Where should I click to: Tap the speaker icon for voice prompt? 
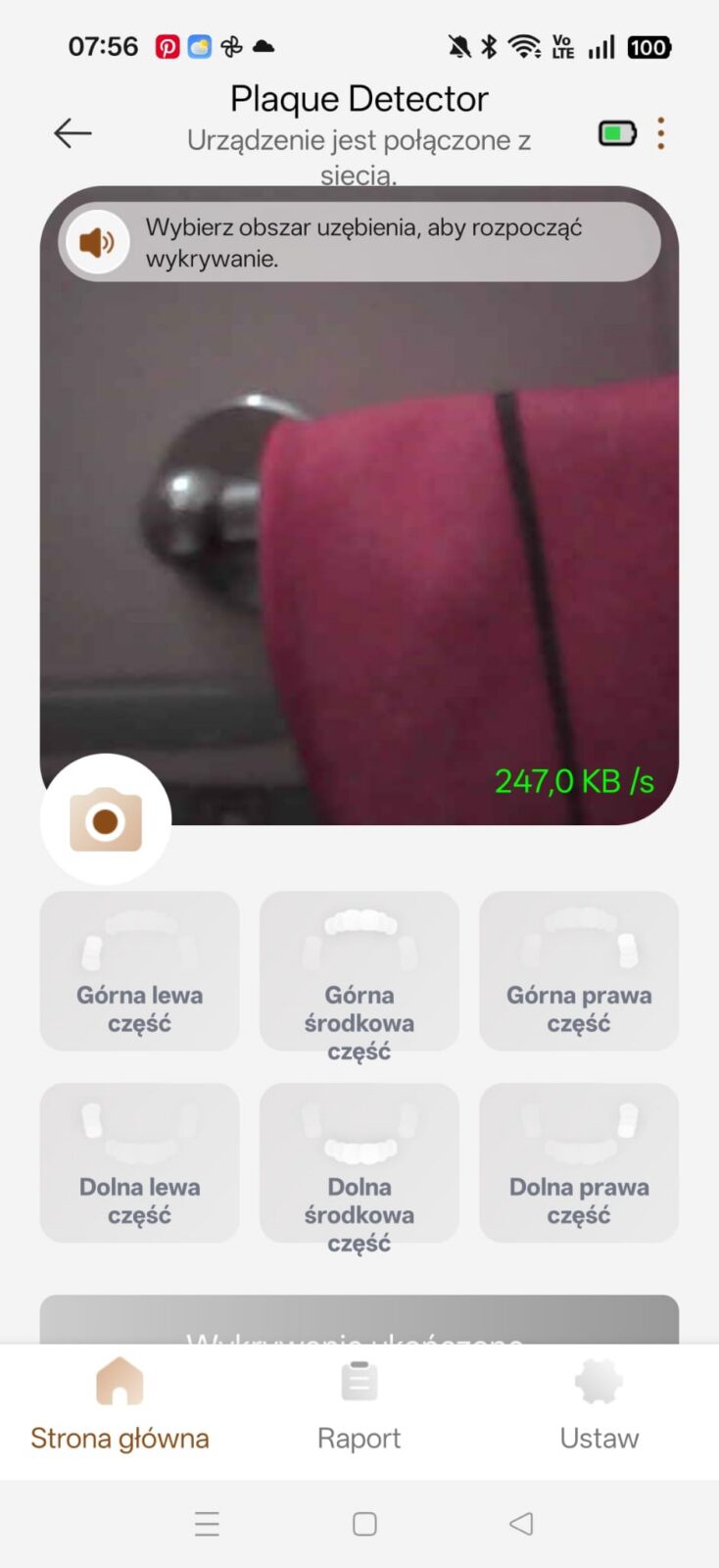tap(97, 242)
